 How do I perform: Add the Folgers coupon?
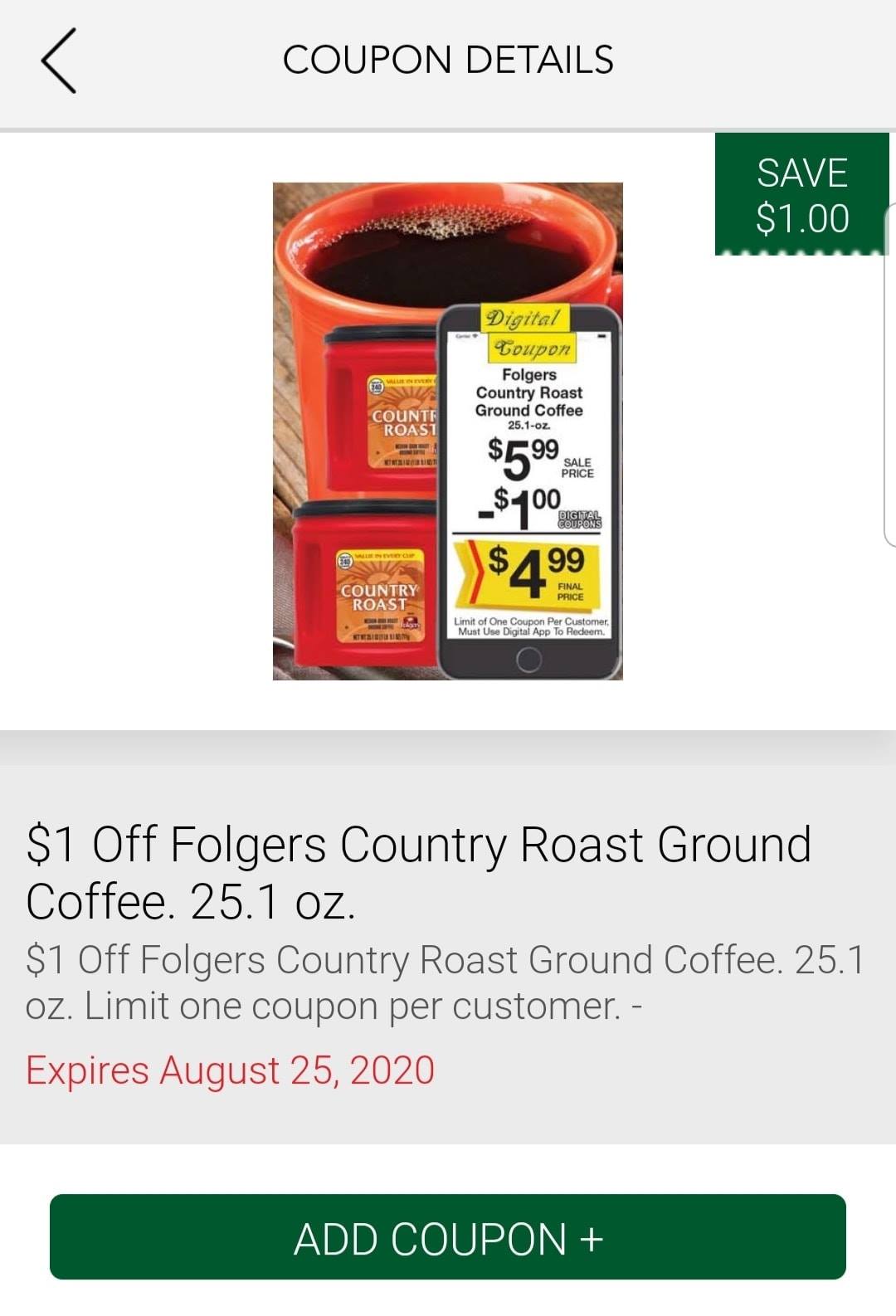(448, 1238)
